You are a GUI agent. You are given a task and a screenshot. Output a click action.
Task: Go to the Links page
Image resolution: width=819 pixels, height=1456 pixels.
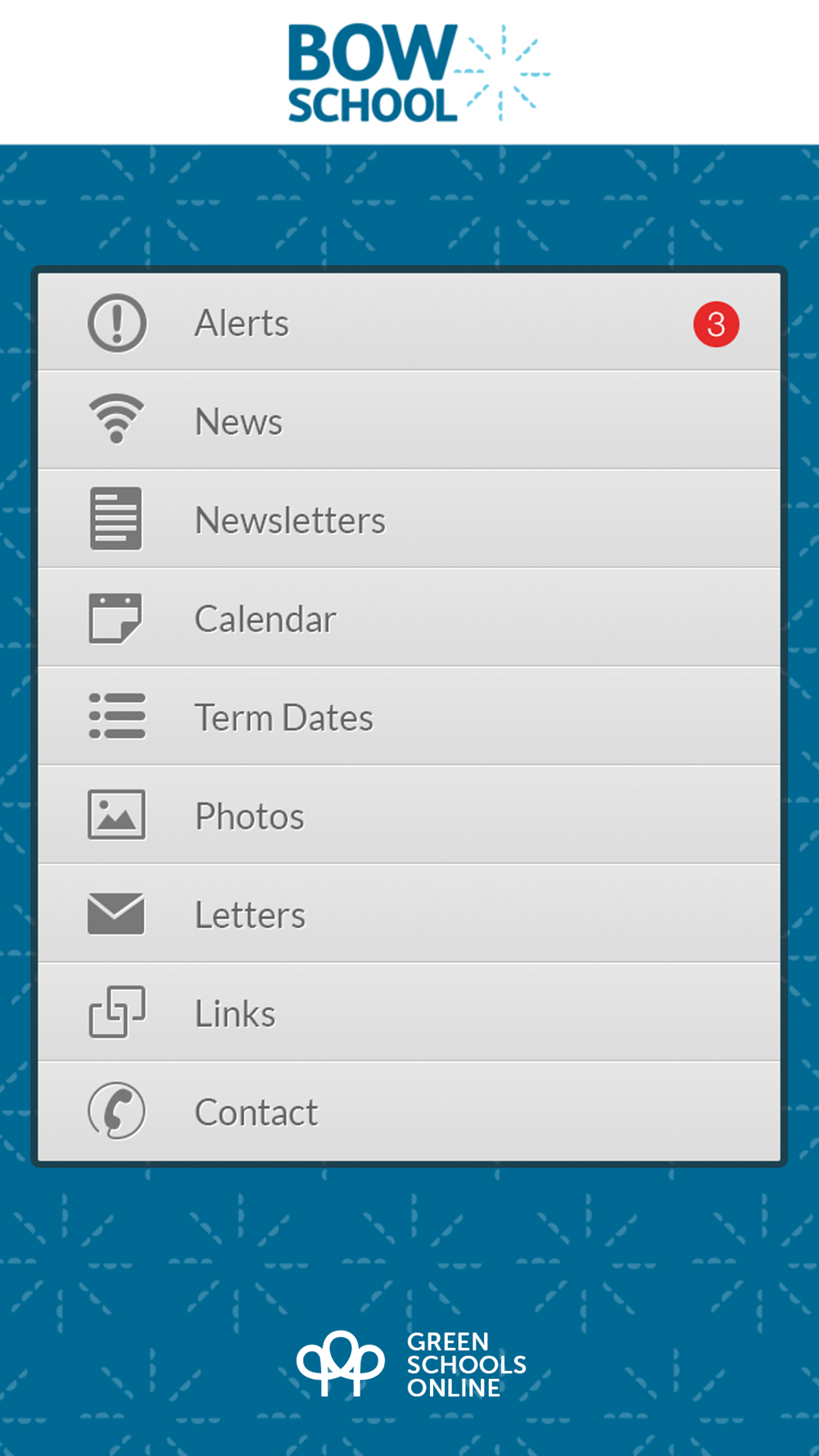coord(409,1013)
